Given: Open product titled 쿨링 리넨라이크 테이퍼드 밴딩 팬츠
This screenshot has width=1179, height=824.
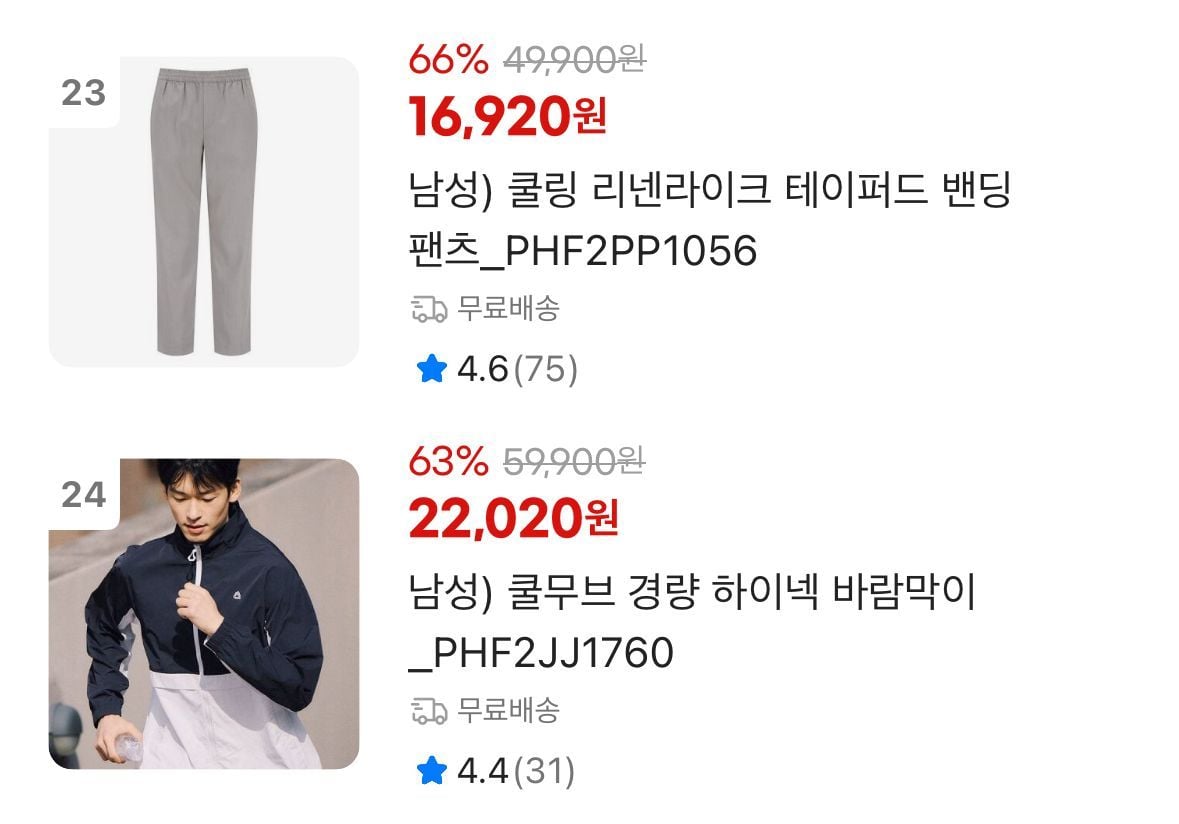Looking at the screenshot, I should 710,219.
